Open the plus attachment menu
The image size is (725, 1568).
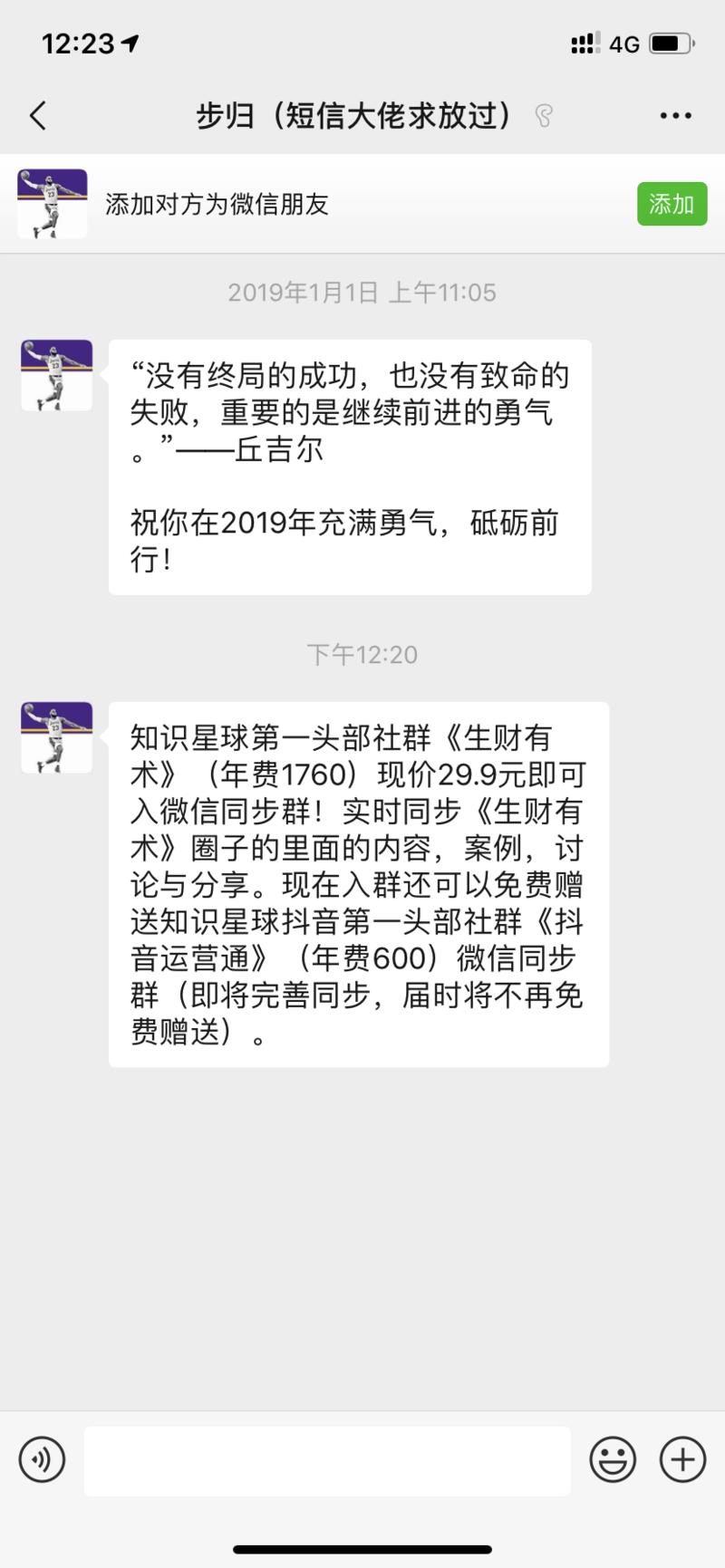681,1459
